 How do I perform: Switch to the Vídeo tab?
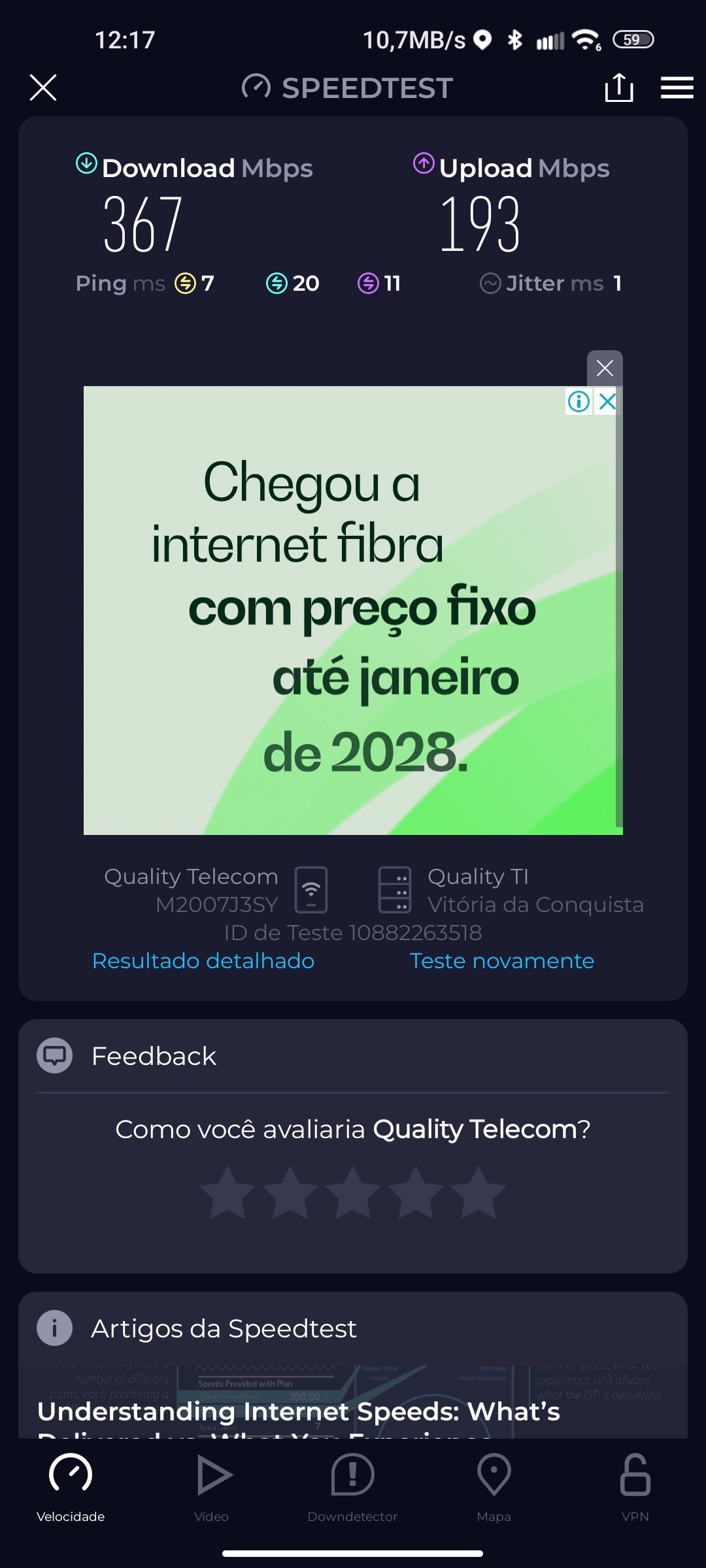click(x=212, y=1484)
